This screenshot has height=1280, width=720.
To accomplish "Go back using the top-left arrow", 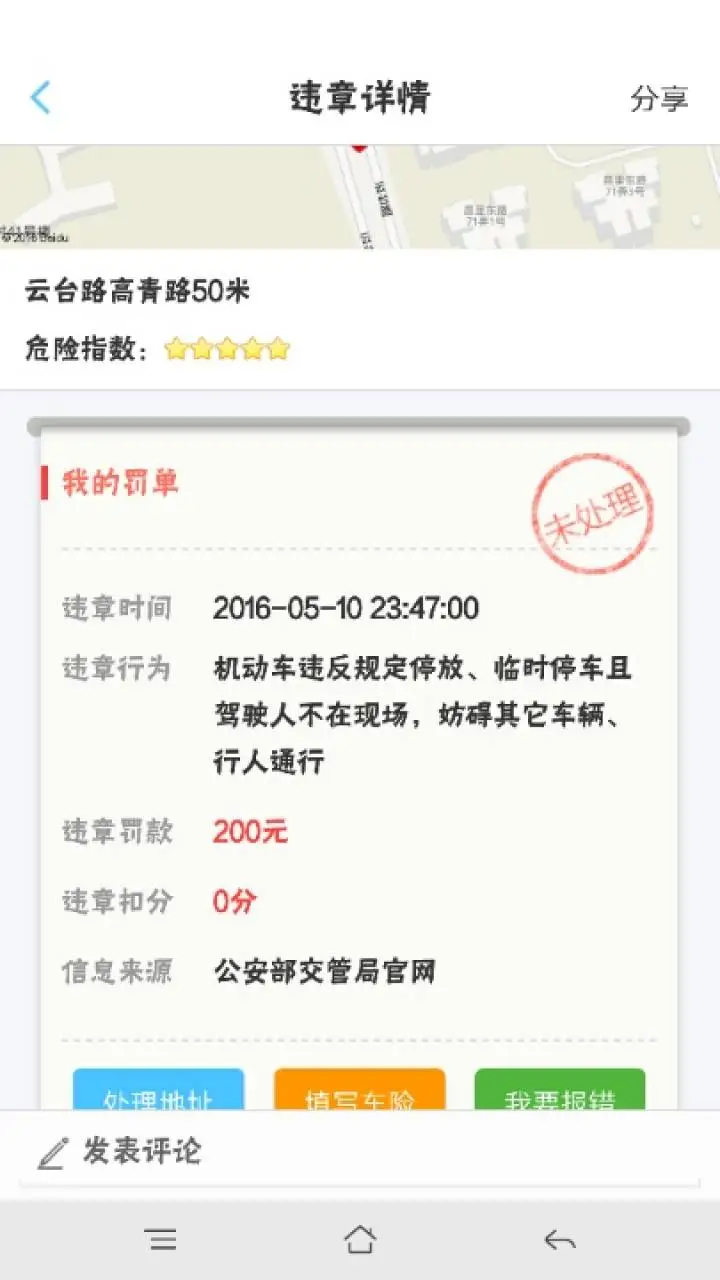I will coord(40,98).
